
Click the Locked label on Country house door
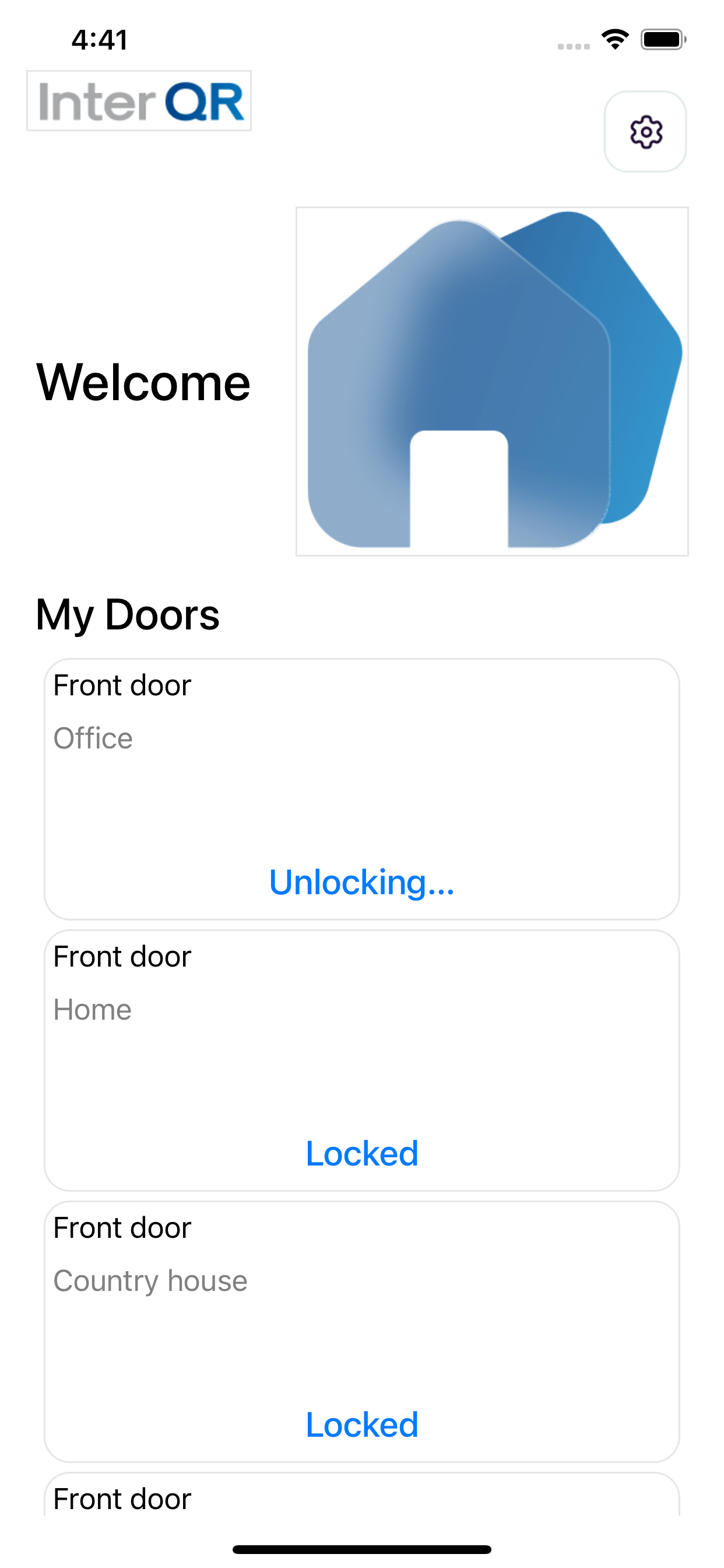pos(362,1424)
